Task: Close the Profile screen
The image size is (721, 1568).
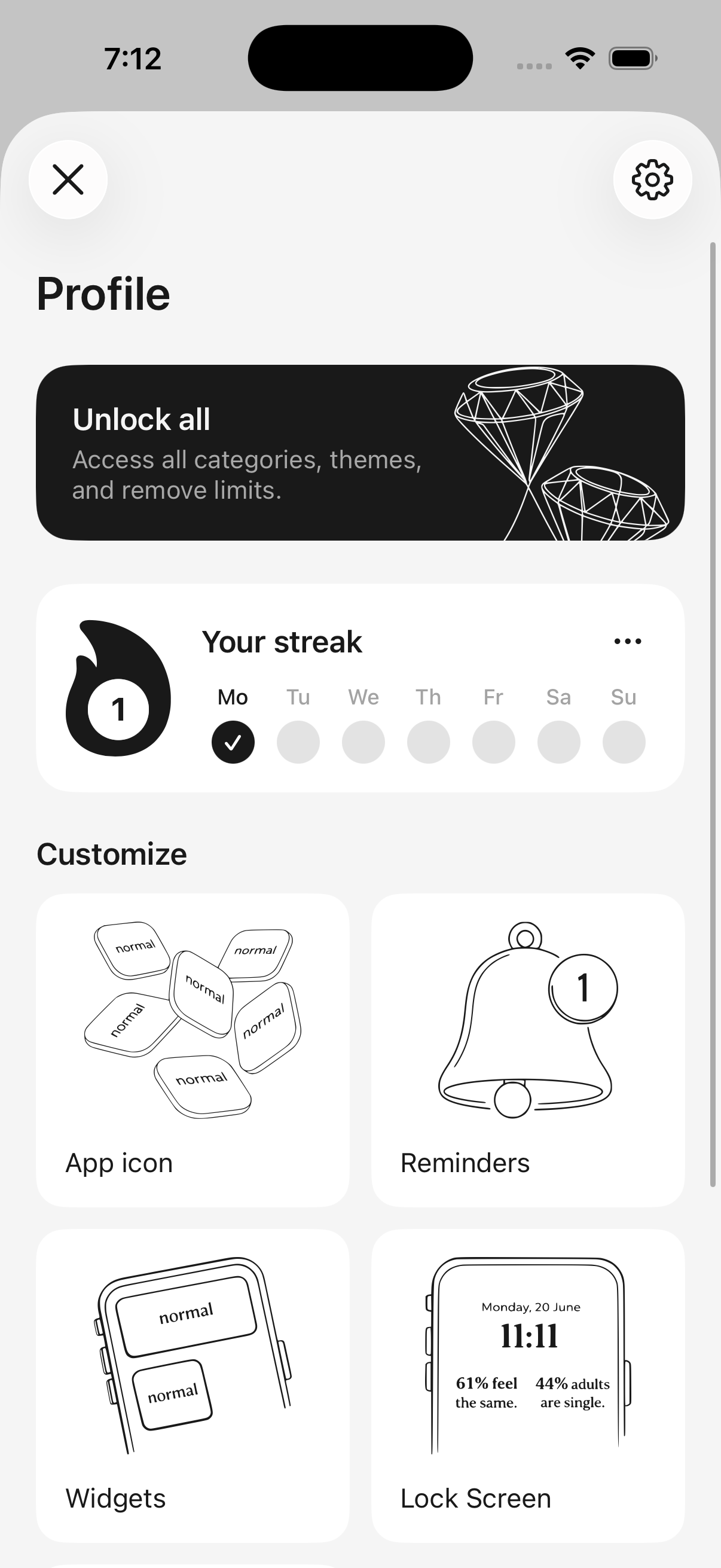Action: click(x=68, y=179)
